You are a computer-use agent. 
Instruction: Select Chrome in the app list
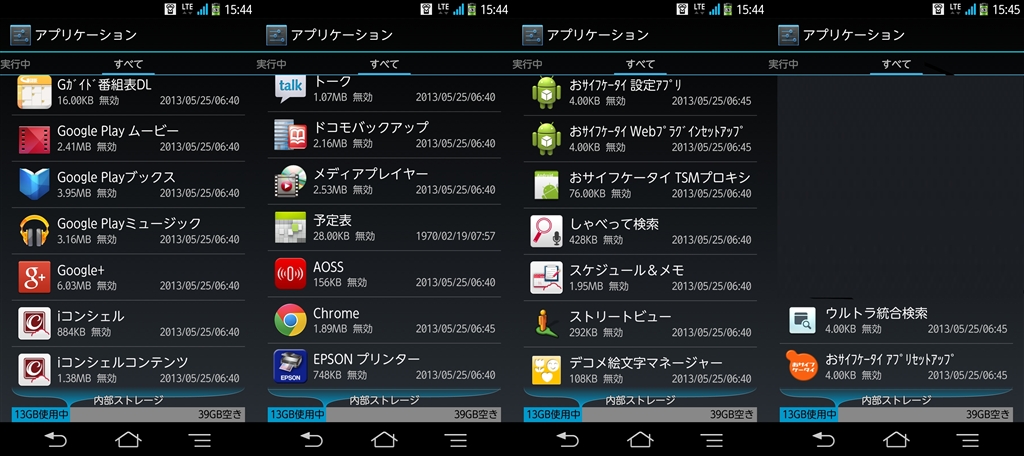coord(384,320)
